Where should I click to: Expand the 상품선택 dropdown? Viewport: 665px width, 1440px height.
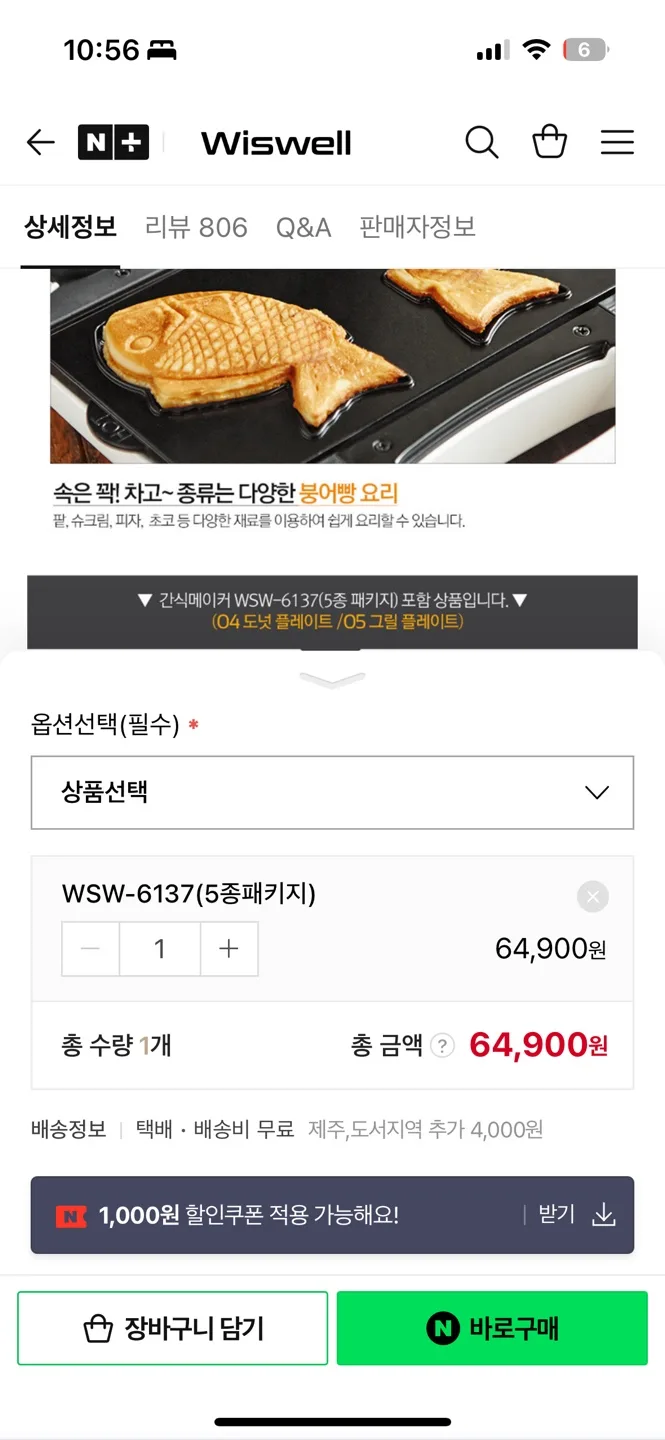(332, 792)
